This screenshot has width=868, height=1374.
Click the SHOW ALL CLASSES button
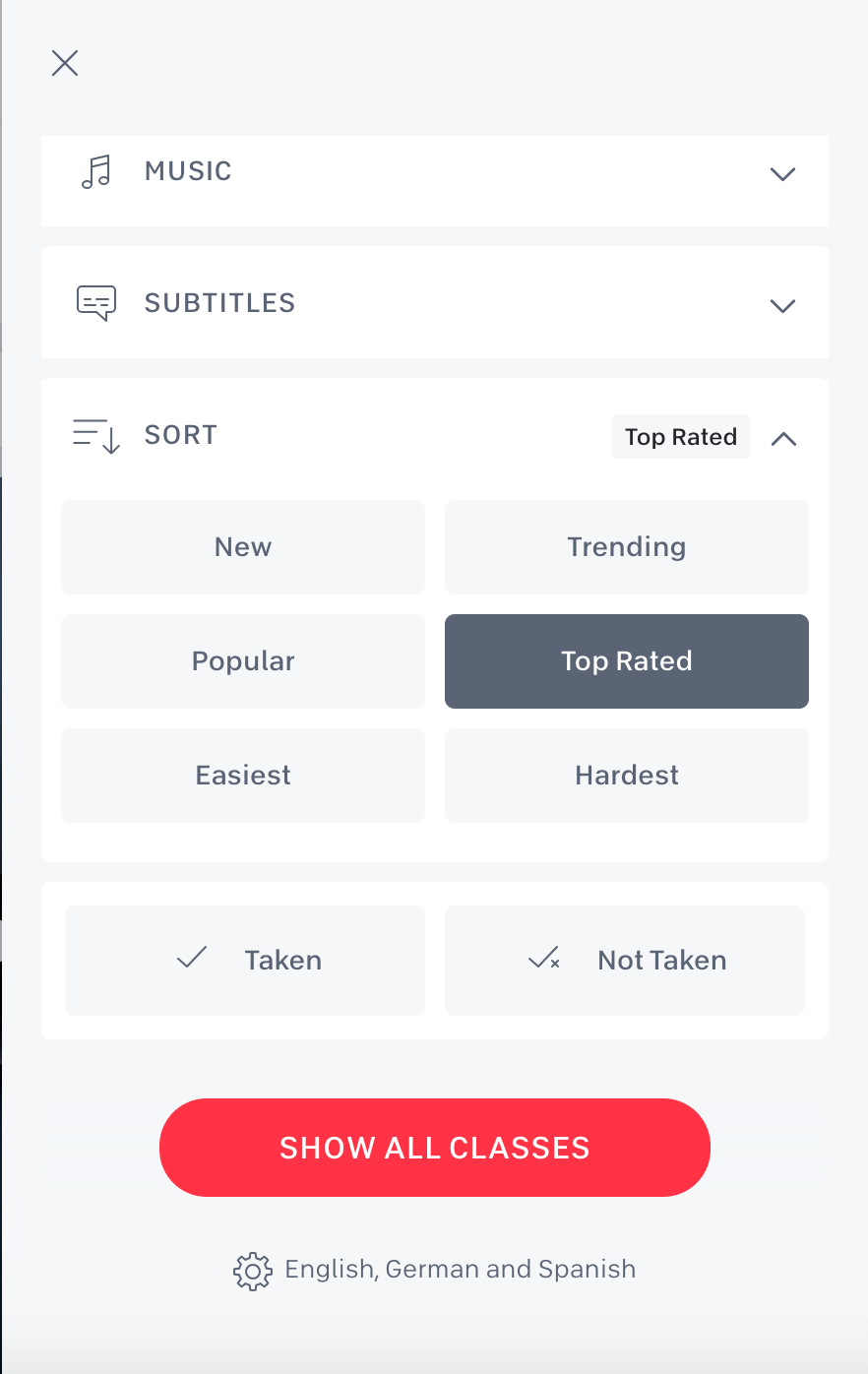(x=434, y=1147)
